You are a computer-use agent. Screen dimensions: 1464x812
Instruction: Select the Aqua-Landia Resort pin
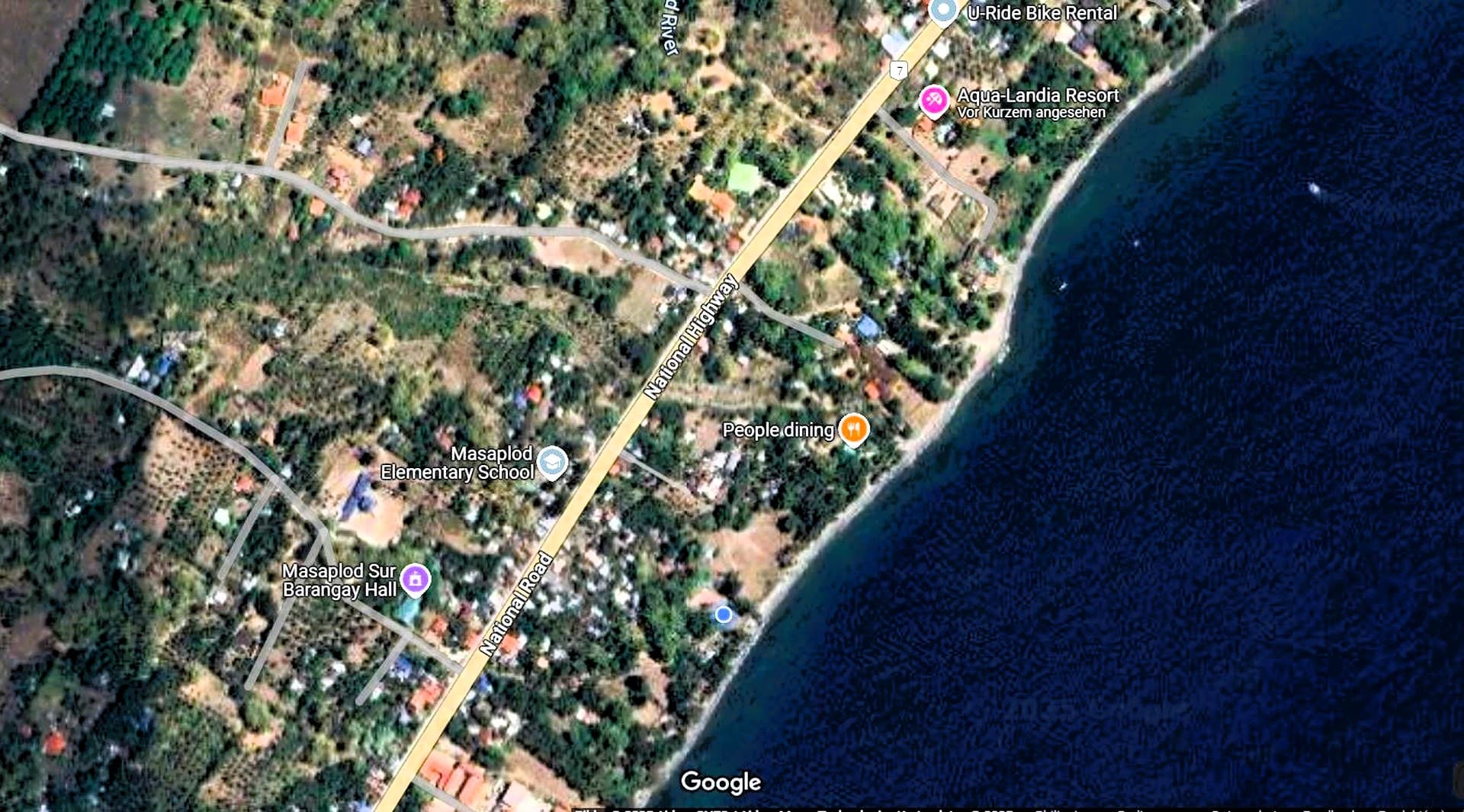click(x=933, y=100)
